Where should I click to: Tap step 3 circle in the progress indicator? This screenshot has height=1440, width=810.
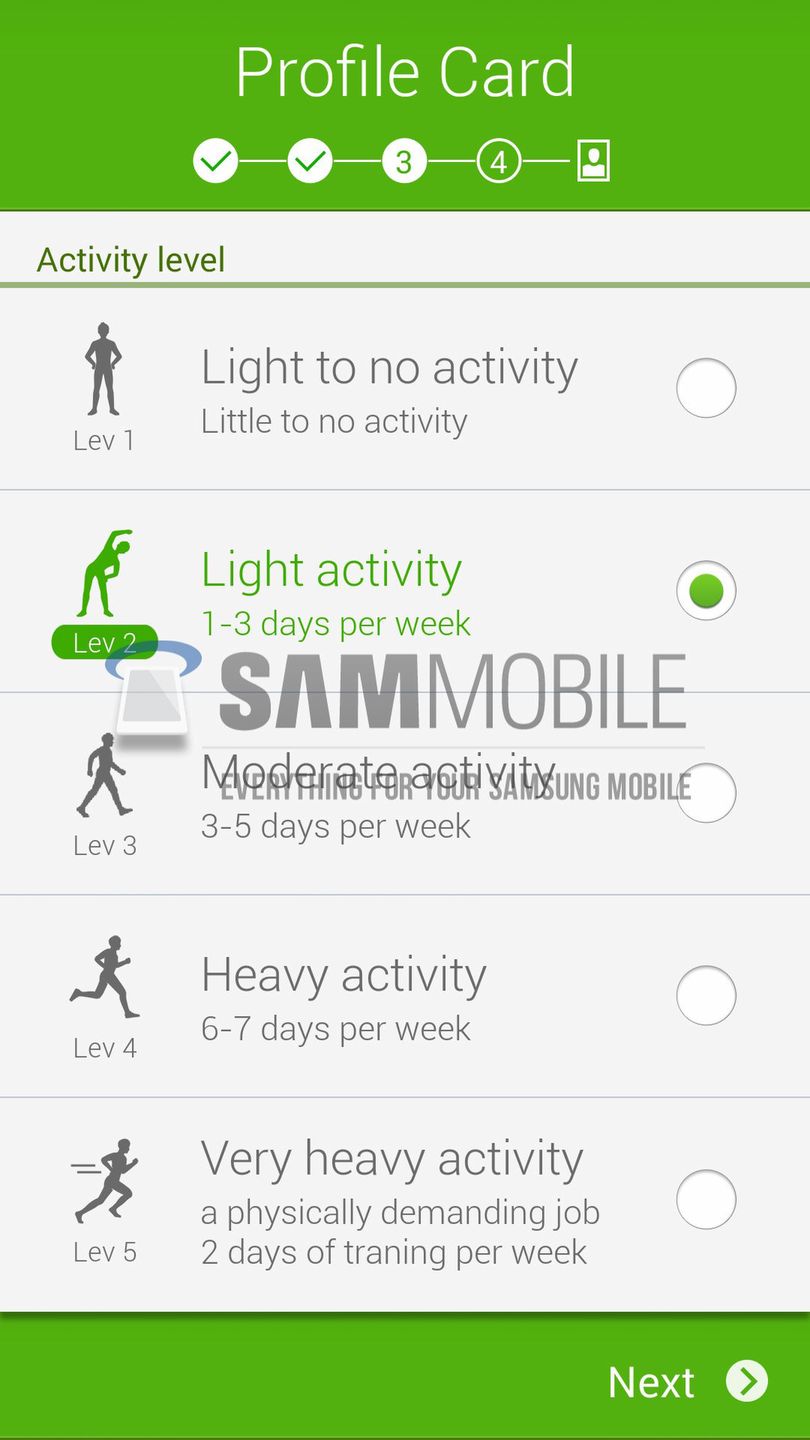click(403, 160)
